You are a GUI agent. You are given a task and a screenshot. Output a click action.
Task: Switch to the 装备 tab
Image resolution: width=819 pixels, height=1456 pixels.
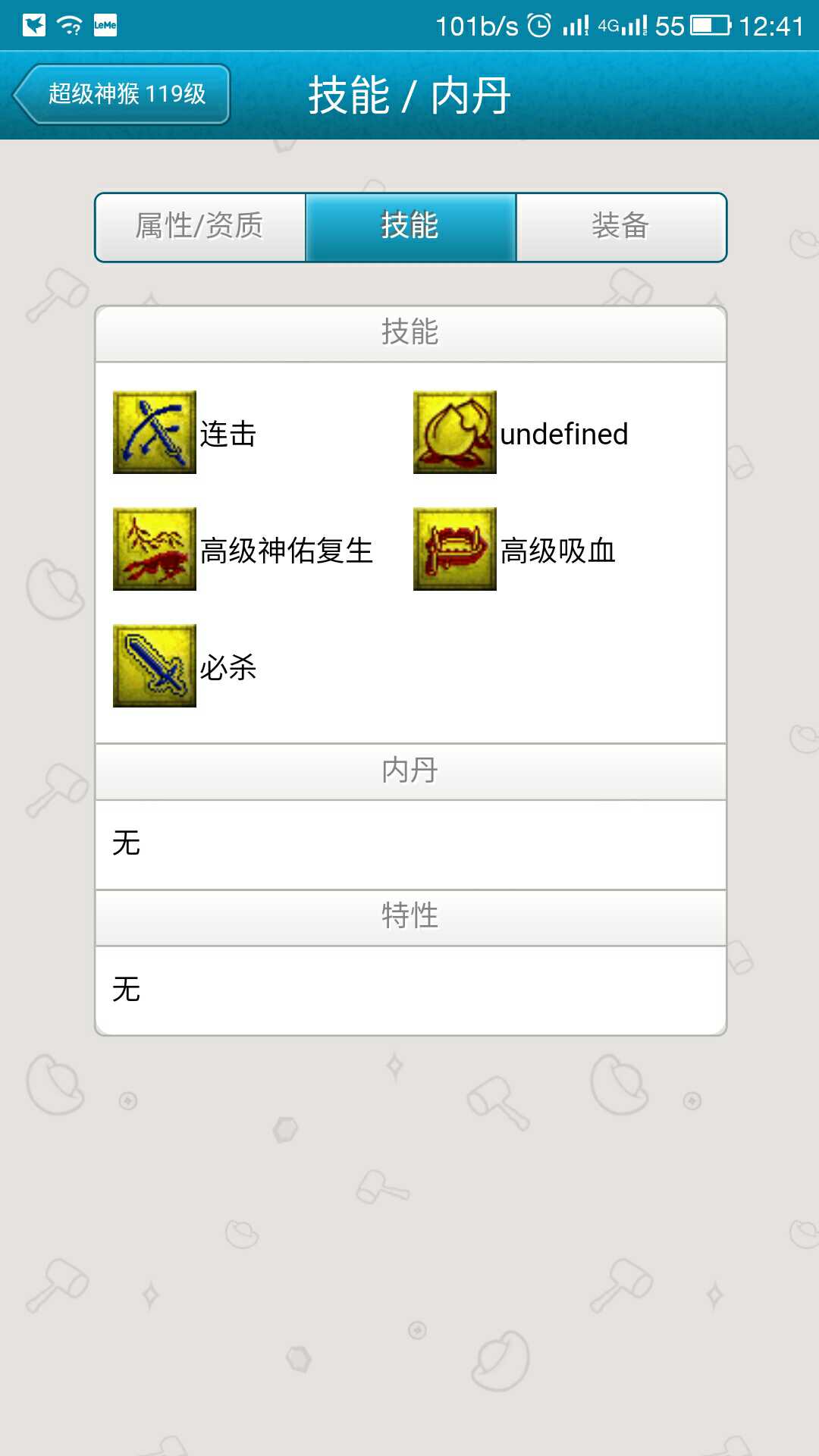621,227
